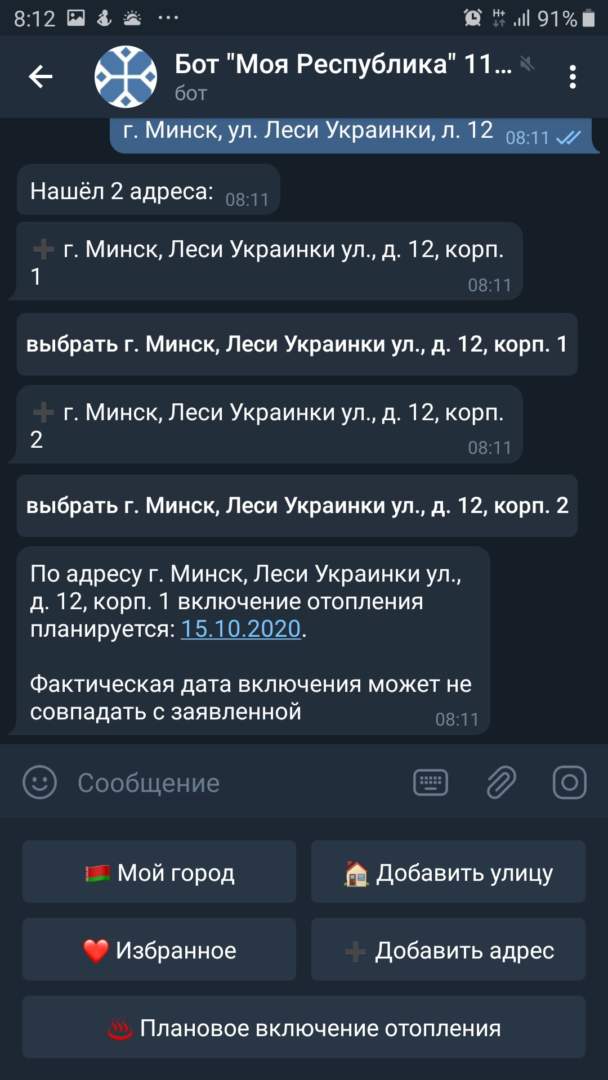Tap the Мой город button
This screenshot has width=608, height=1080.
(159, 872)
